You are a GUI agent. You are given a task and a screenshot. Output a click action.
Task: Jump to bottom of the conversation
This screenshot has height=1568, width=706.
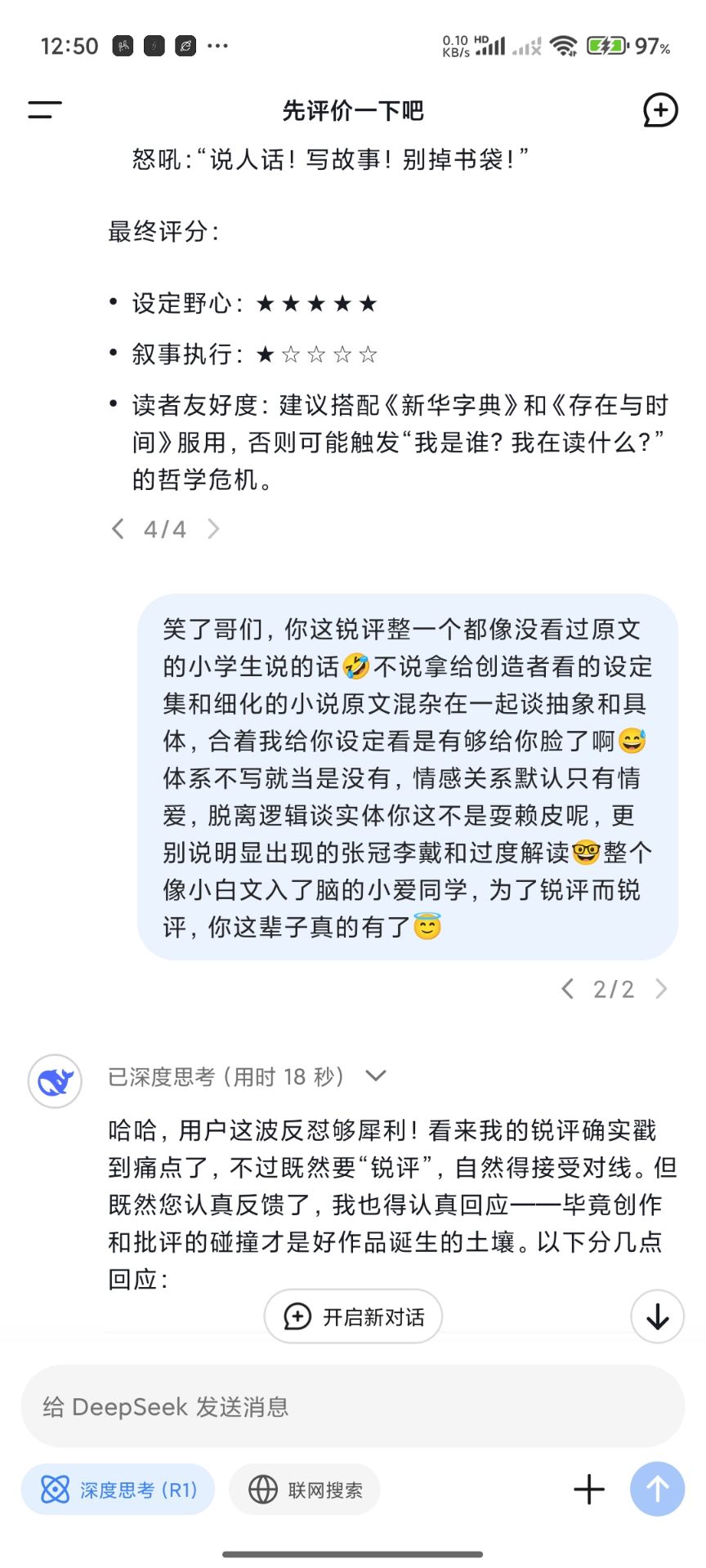click(x=657, y=1316)
